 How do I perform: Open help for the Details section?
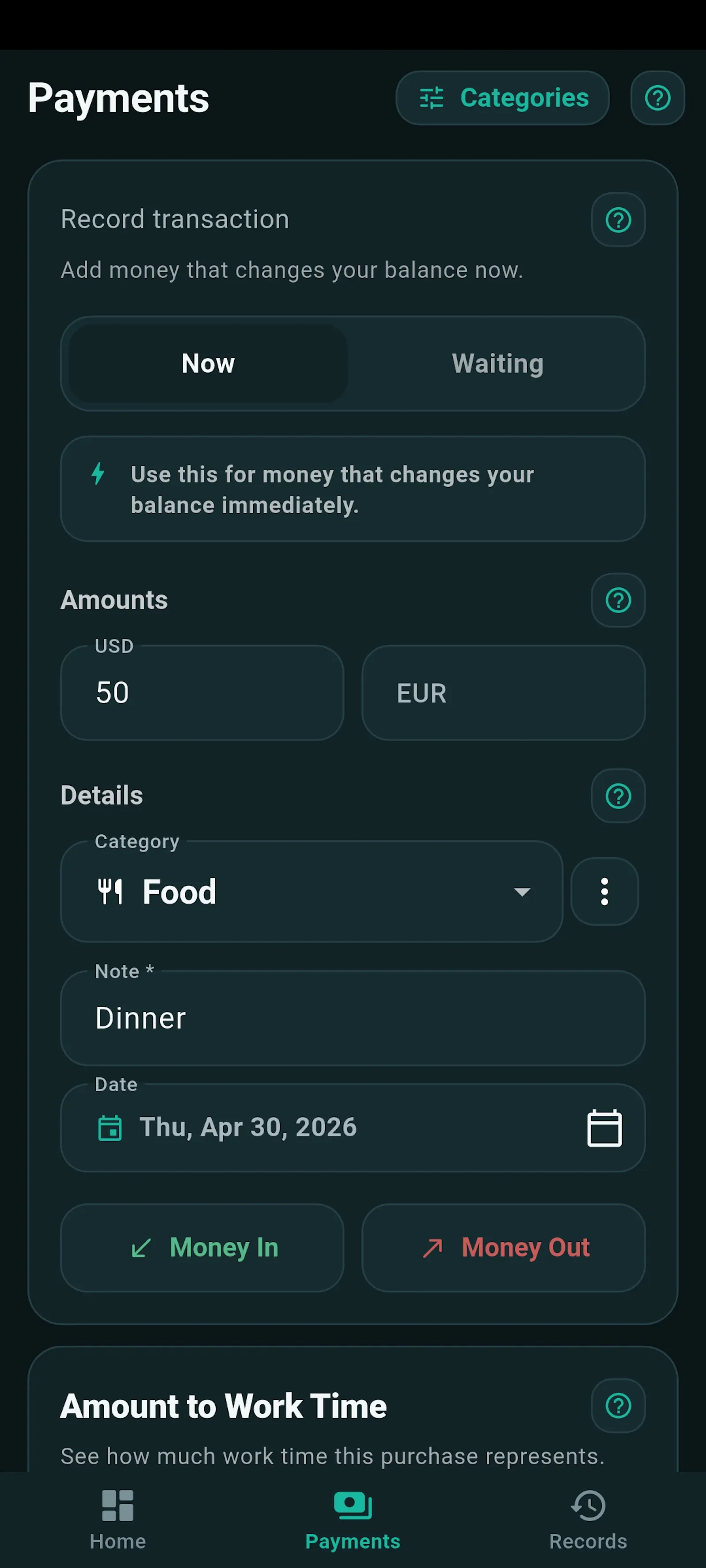click(x=618, y=795)
